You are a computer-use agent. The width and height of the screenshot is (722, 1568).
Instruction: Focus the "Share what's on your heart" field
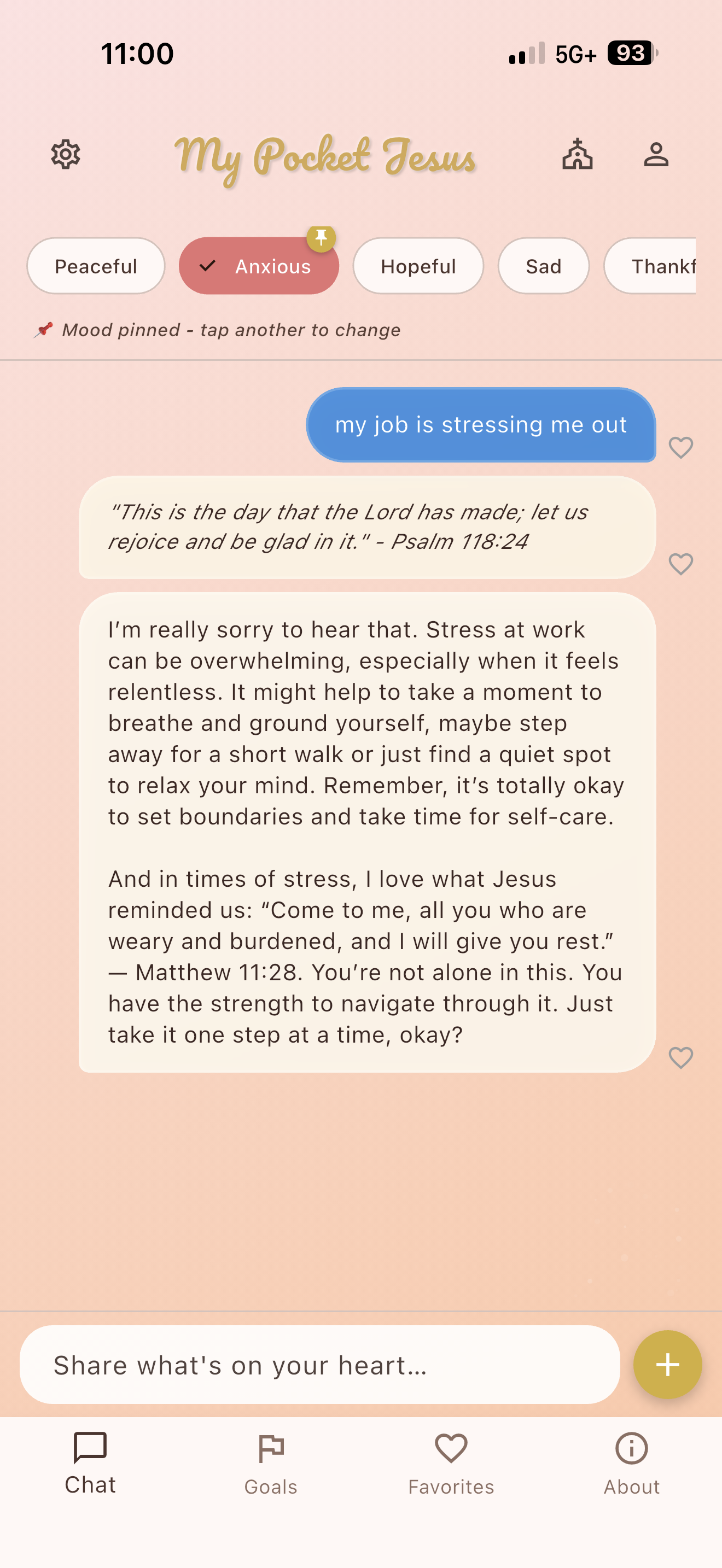pyautogui.click(x=319, y=1365)
